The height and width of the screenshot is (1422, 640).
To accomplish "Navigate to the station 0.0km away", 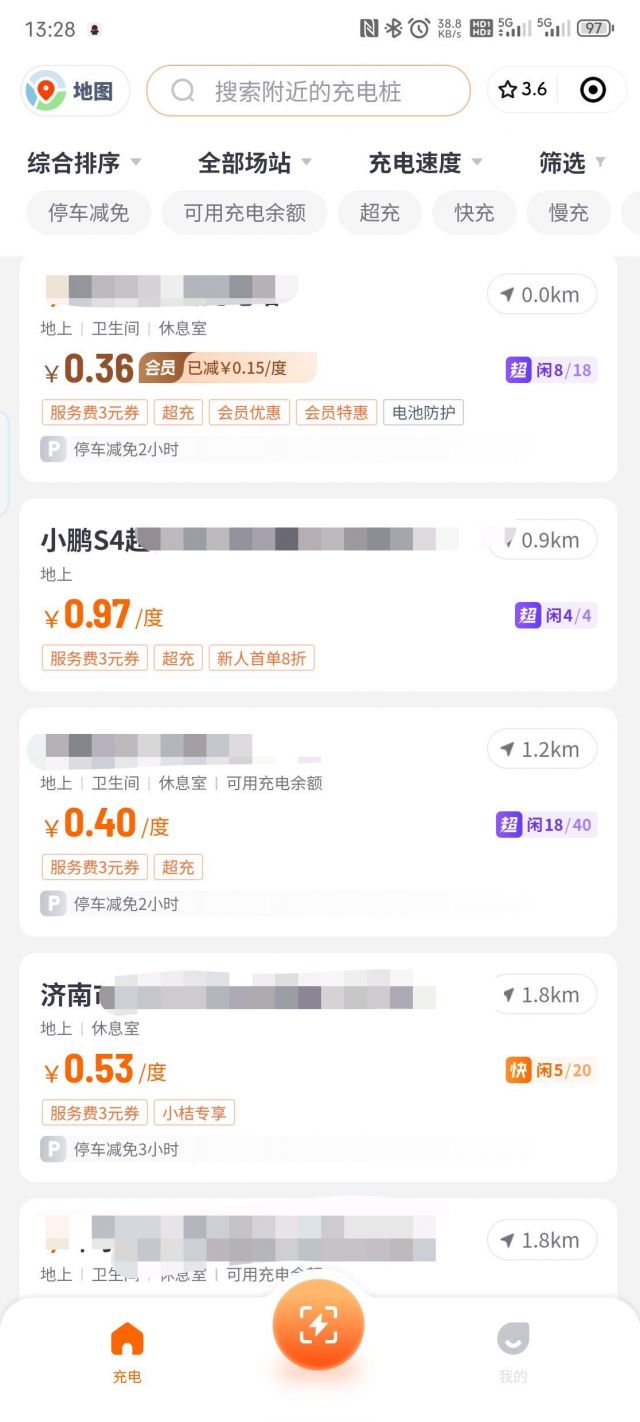I will pos(541,295).
